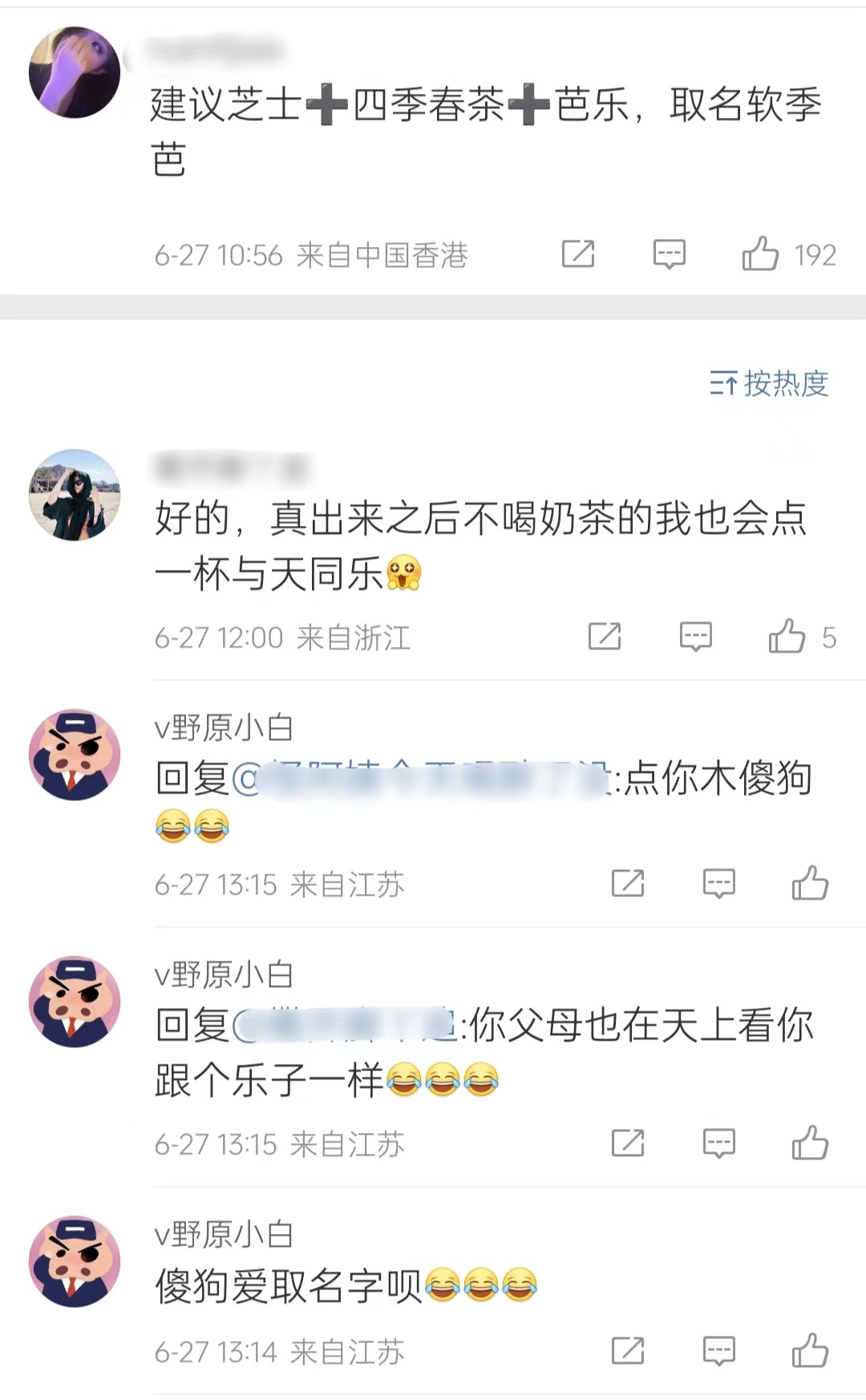Repost the comment from 中国香港
This screenshot has height=1400, width=866.
tap(578, 255)
